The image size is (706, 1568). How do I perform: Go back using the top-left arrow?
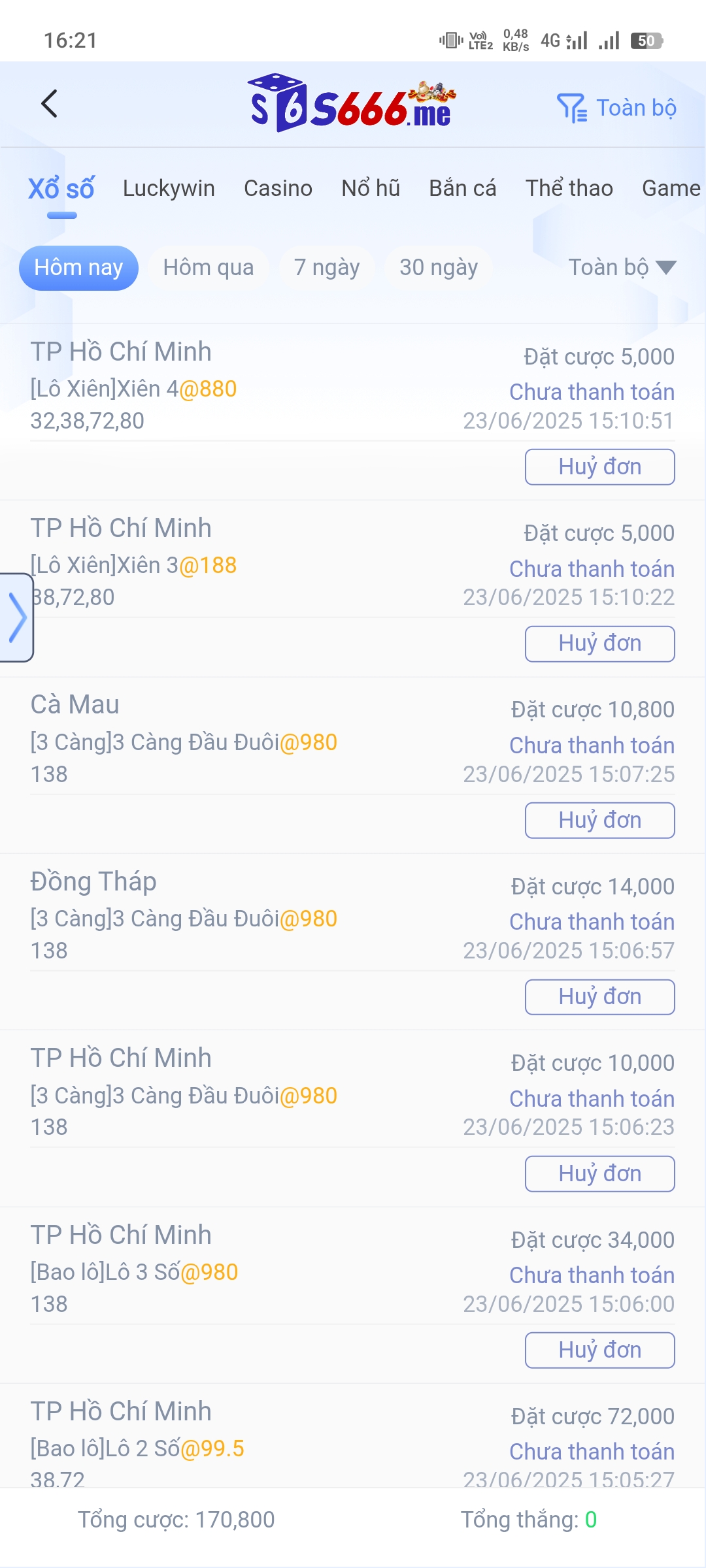(50, 104)
